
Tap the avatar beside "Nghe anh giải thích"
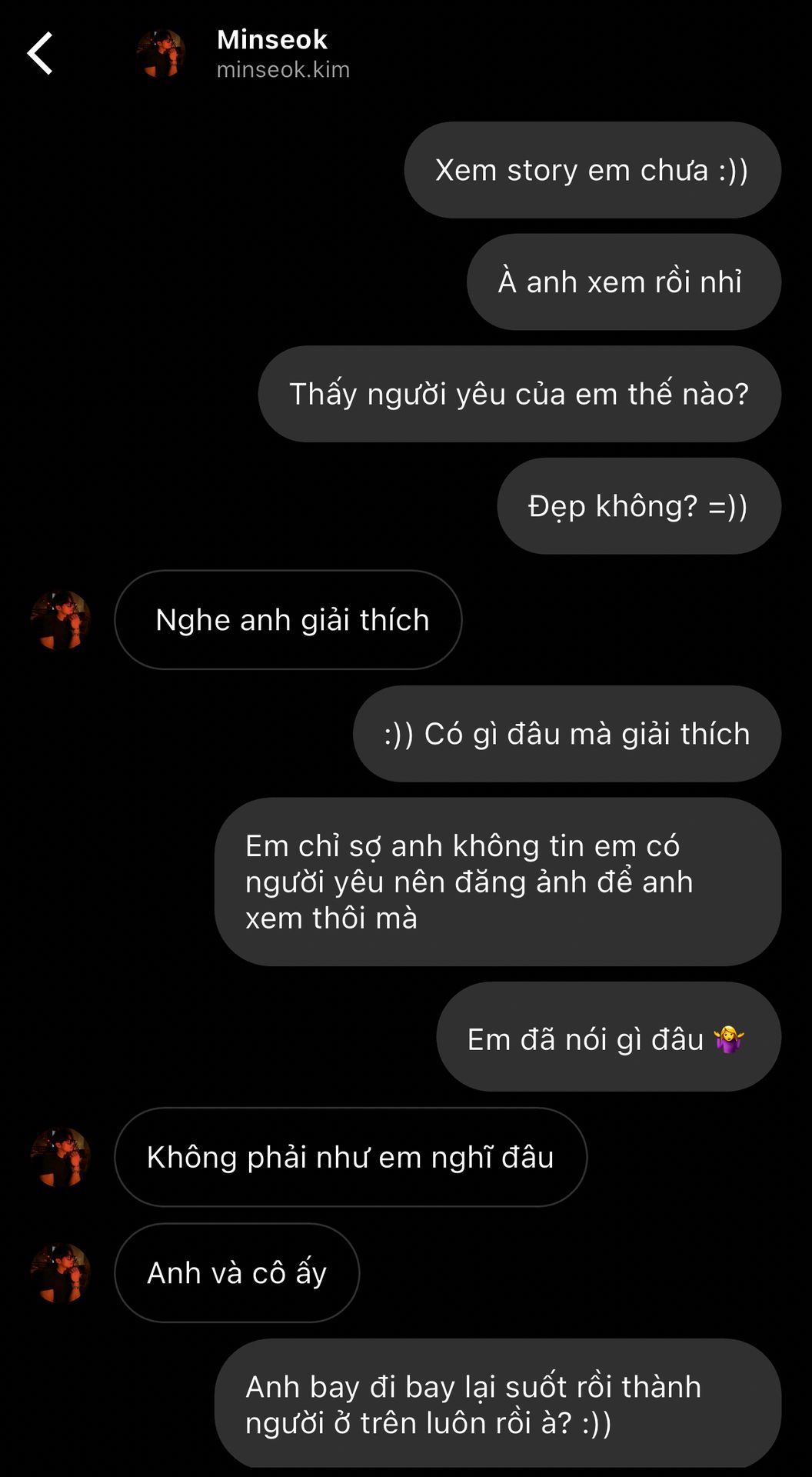click(x=60, y=620)
